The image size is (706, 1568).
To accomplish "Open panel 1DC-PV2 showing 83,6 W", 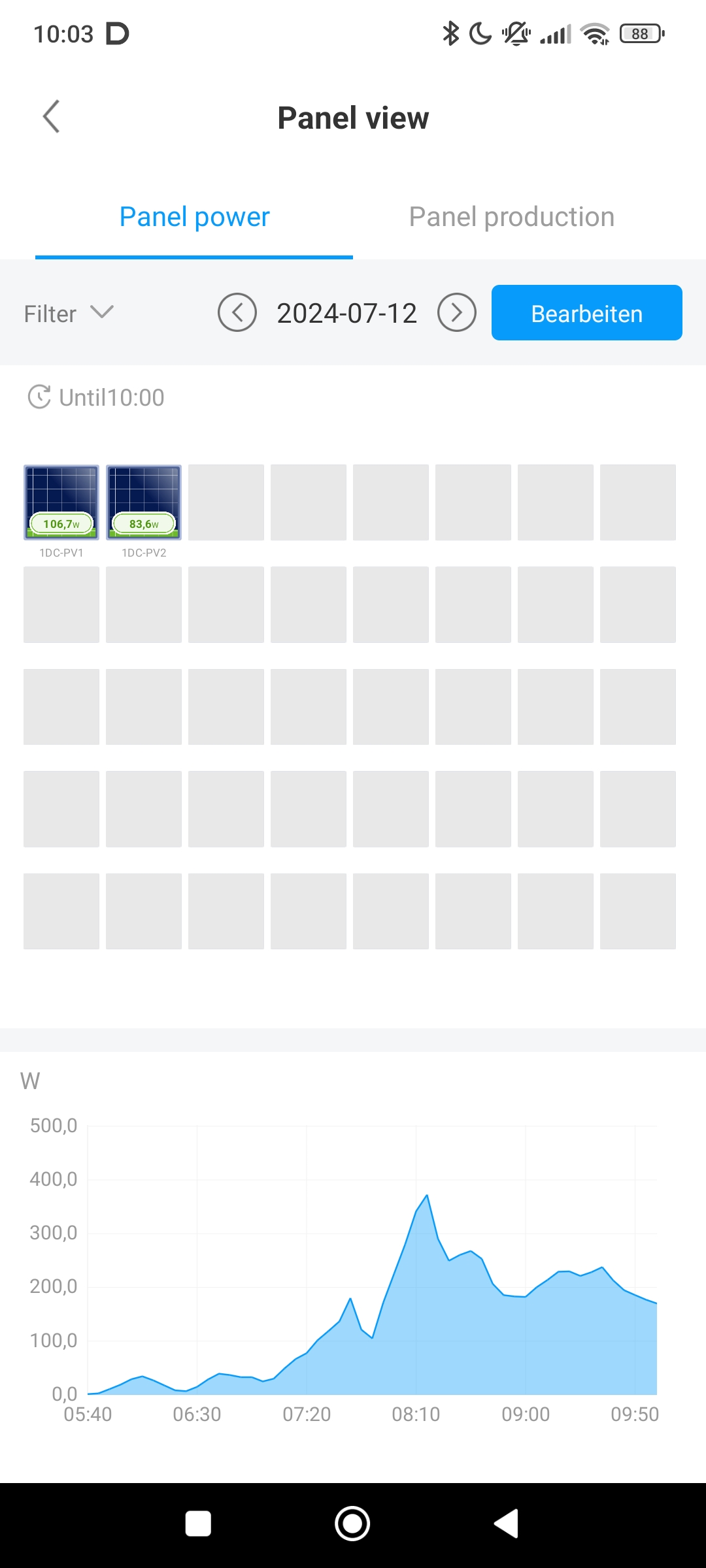I will [x=144, y=502].
